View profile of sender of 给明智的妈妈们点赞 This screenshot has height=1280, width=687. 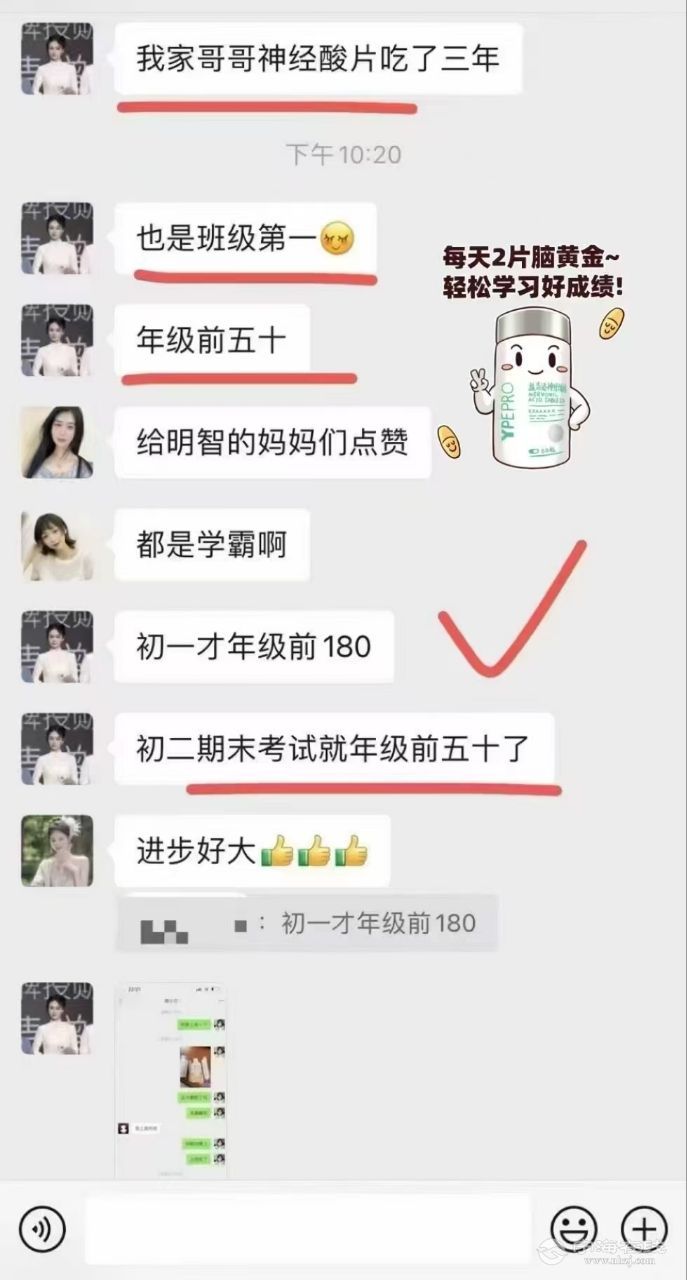(57, 443)
